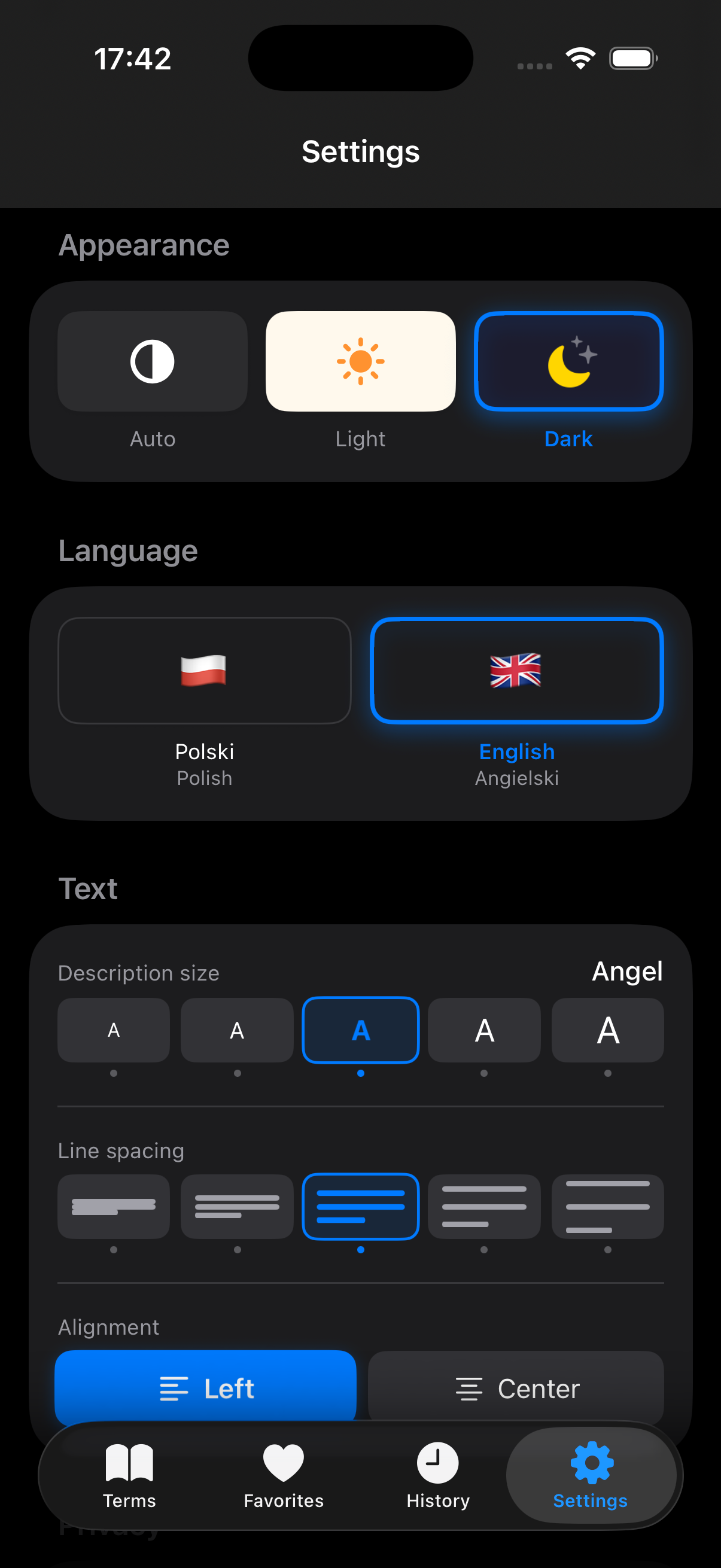Open Terms via the book icon
This screenshot has height=1568, width=721.
[x=129, y=1463]
